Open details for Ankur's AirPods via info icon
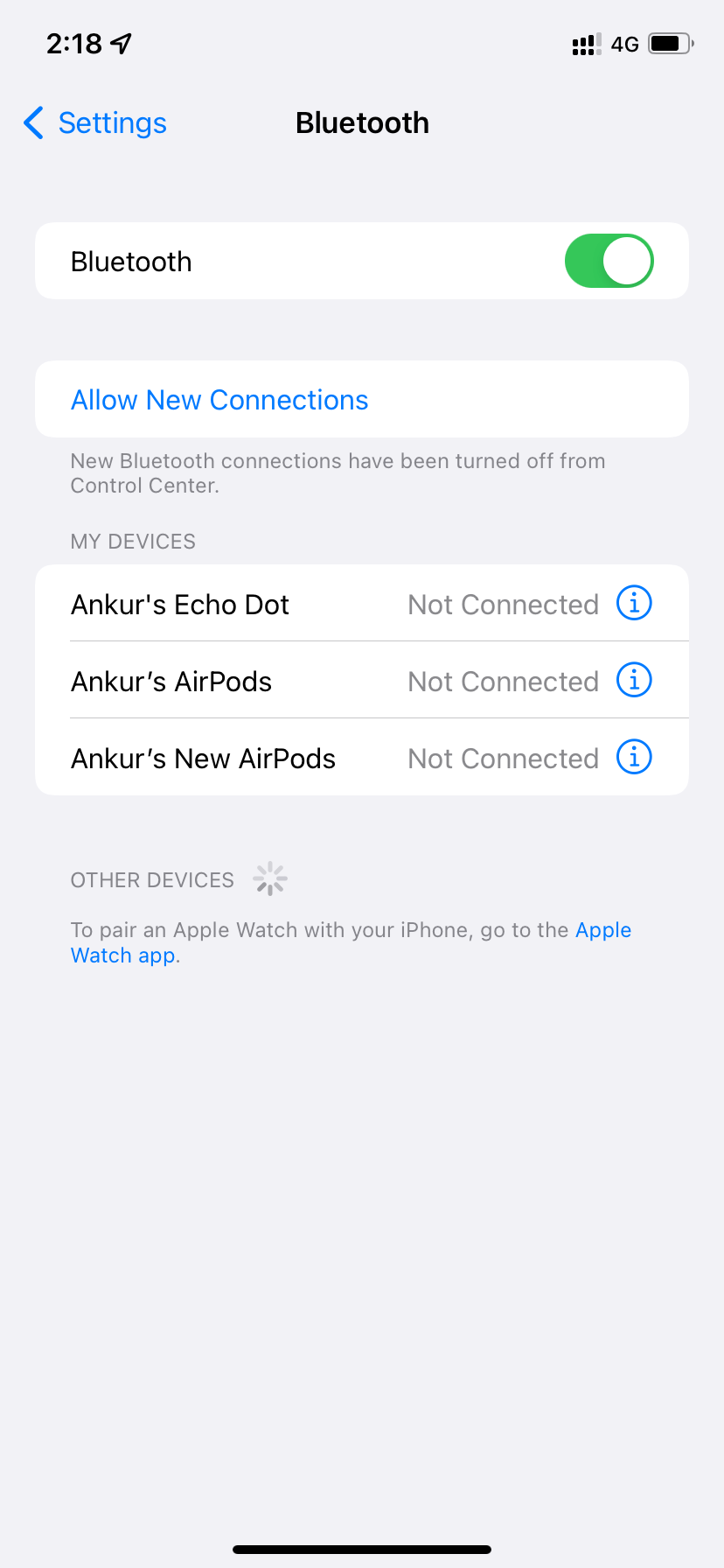This screenshot has width=724, height=1568. [x=633, y=679]
